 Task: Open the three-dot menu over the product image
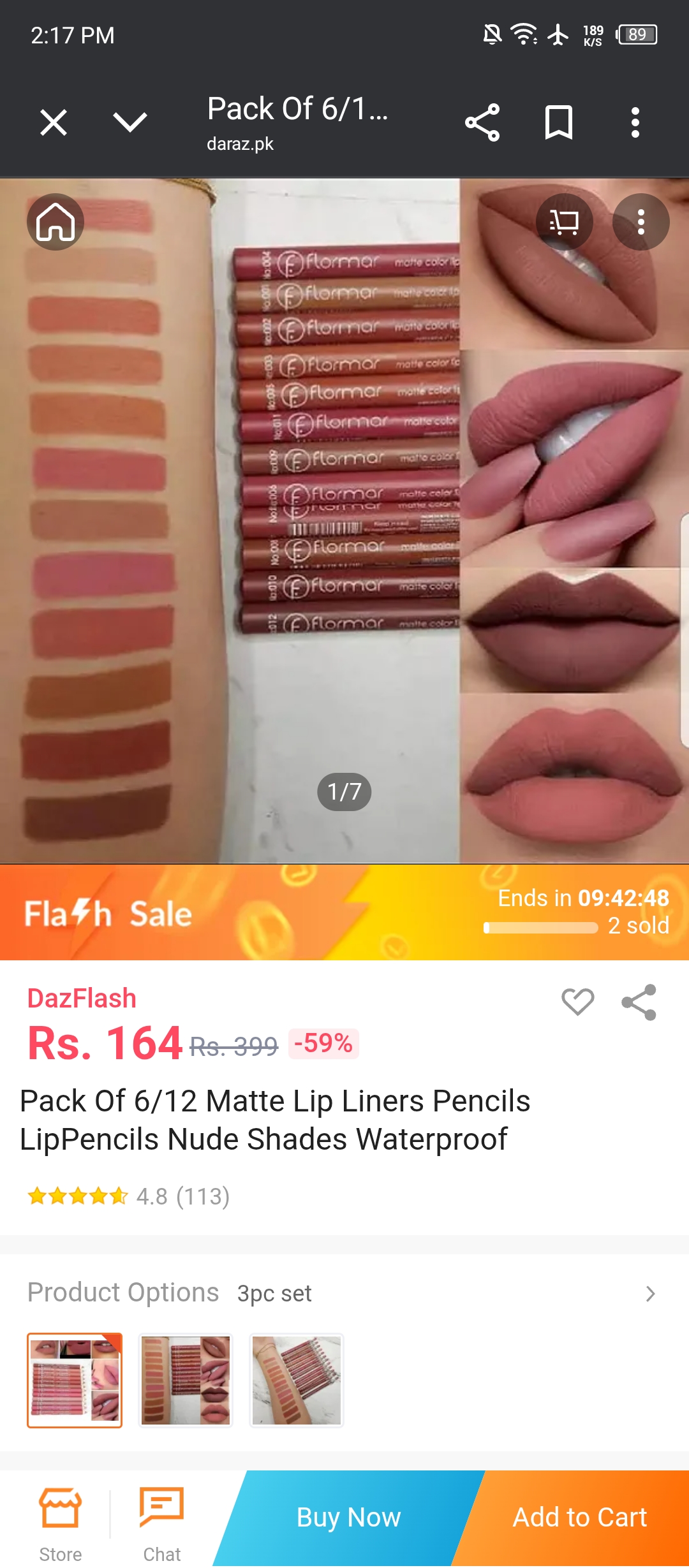click(641, 222)
